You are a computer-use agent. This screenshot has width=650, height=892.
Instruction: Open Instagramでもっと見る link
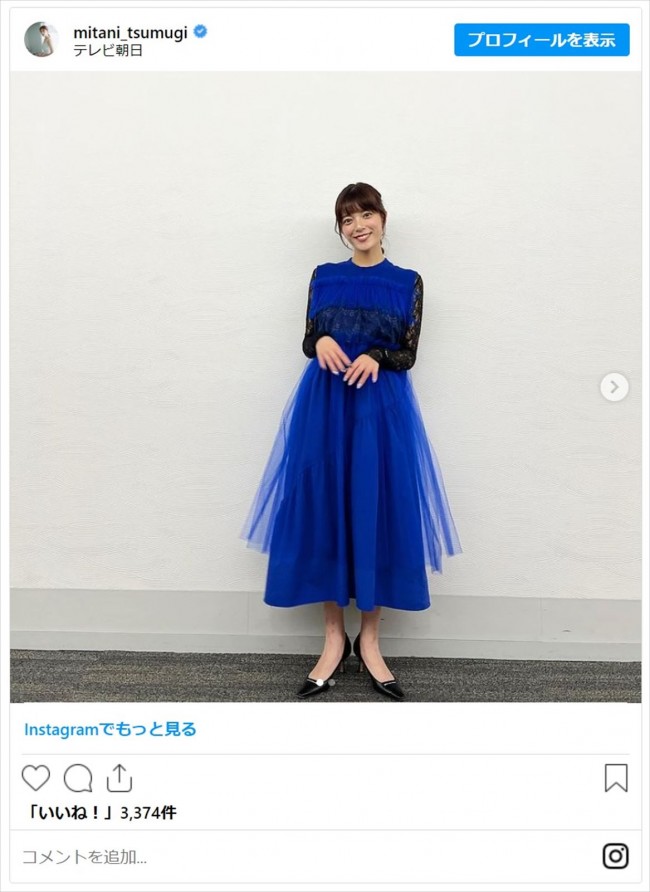point(110,729)
